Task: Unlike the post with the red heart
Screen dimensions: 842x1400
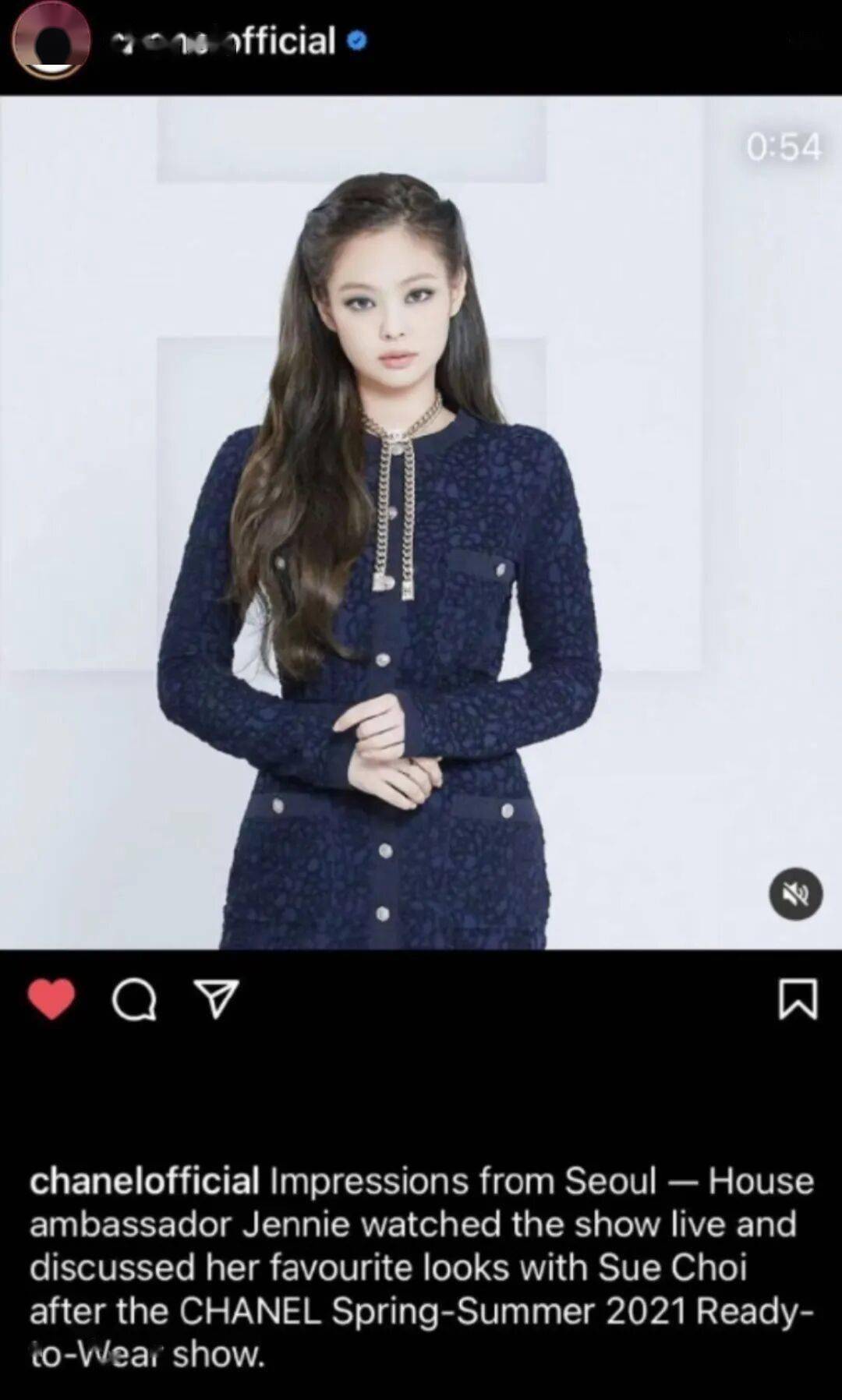Action: pos(51,999)
